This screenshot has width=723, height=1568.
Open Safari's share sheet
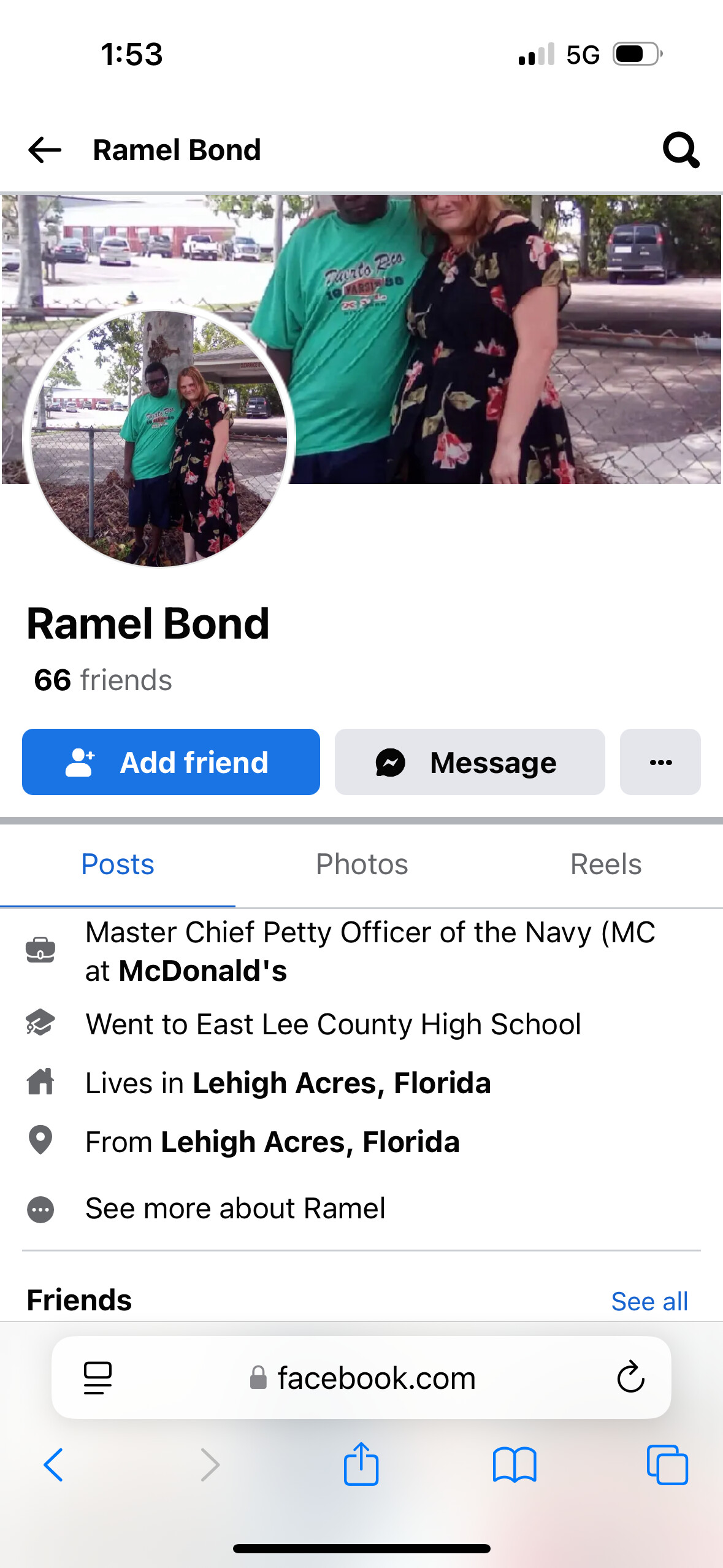pos(361,1464)
